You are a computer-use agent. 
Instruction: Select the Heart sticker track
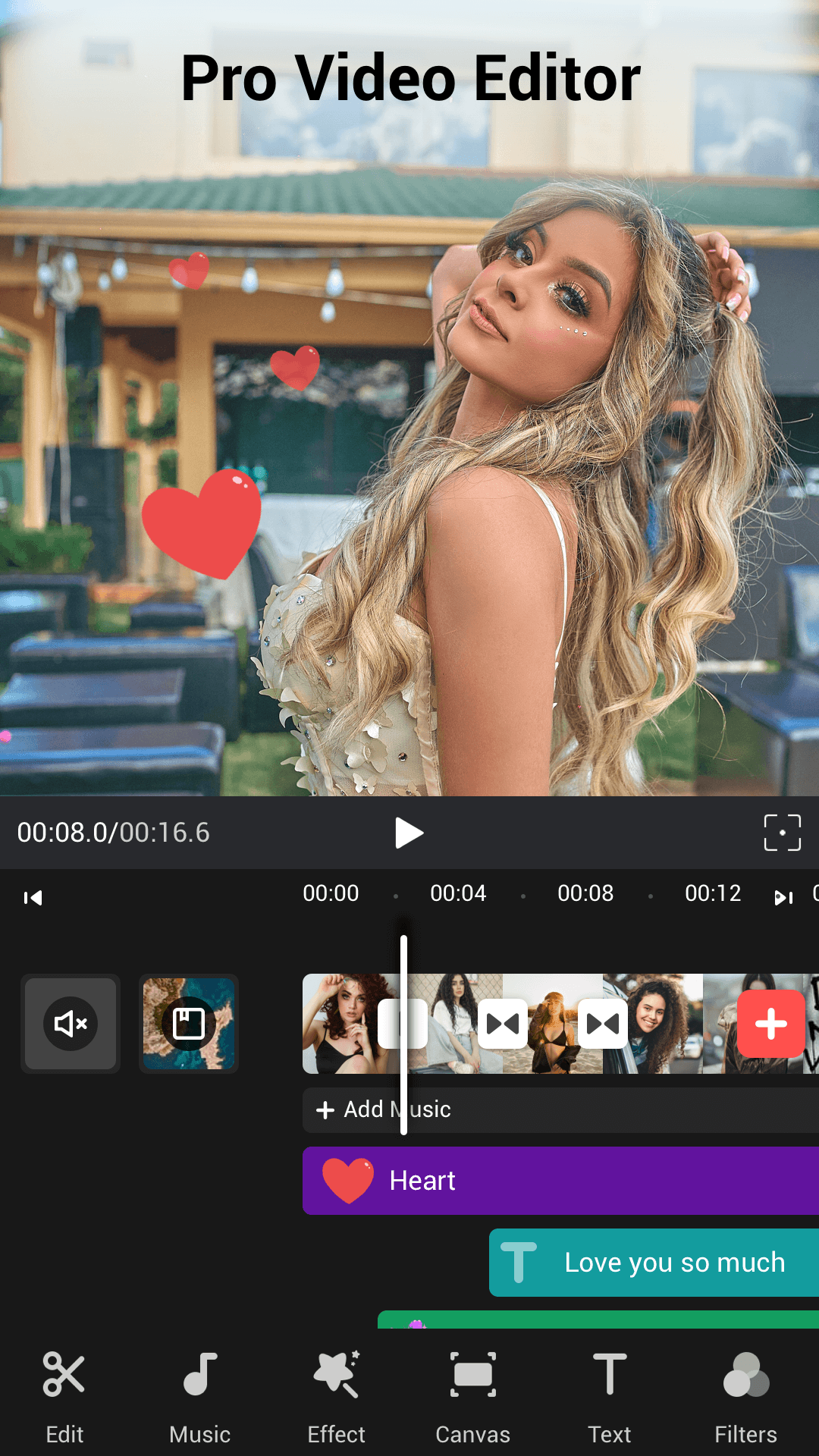tap(560, 1181)
